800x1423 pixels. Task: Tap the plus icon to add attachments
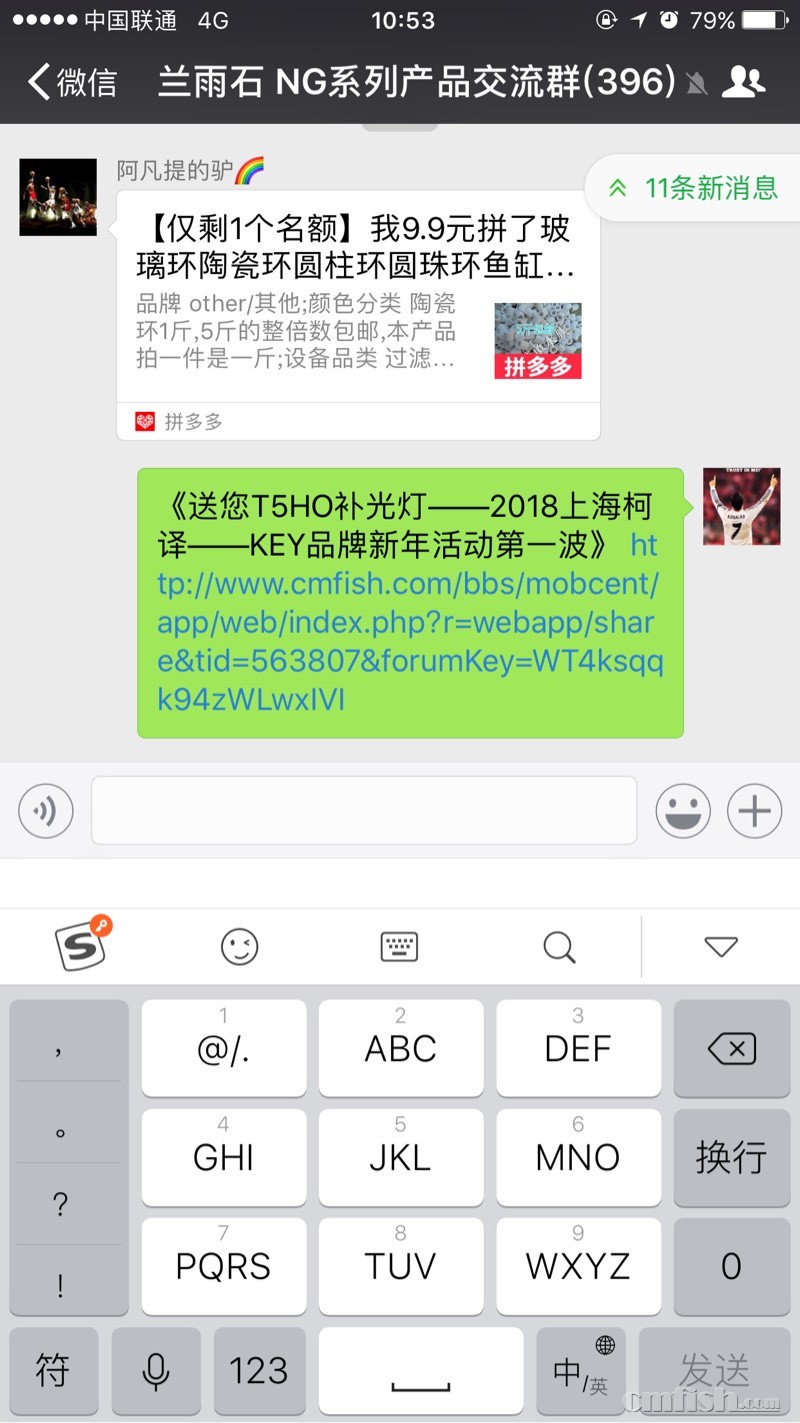[x=753, y=810]
